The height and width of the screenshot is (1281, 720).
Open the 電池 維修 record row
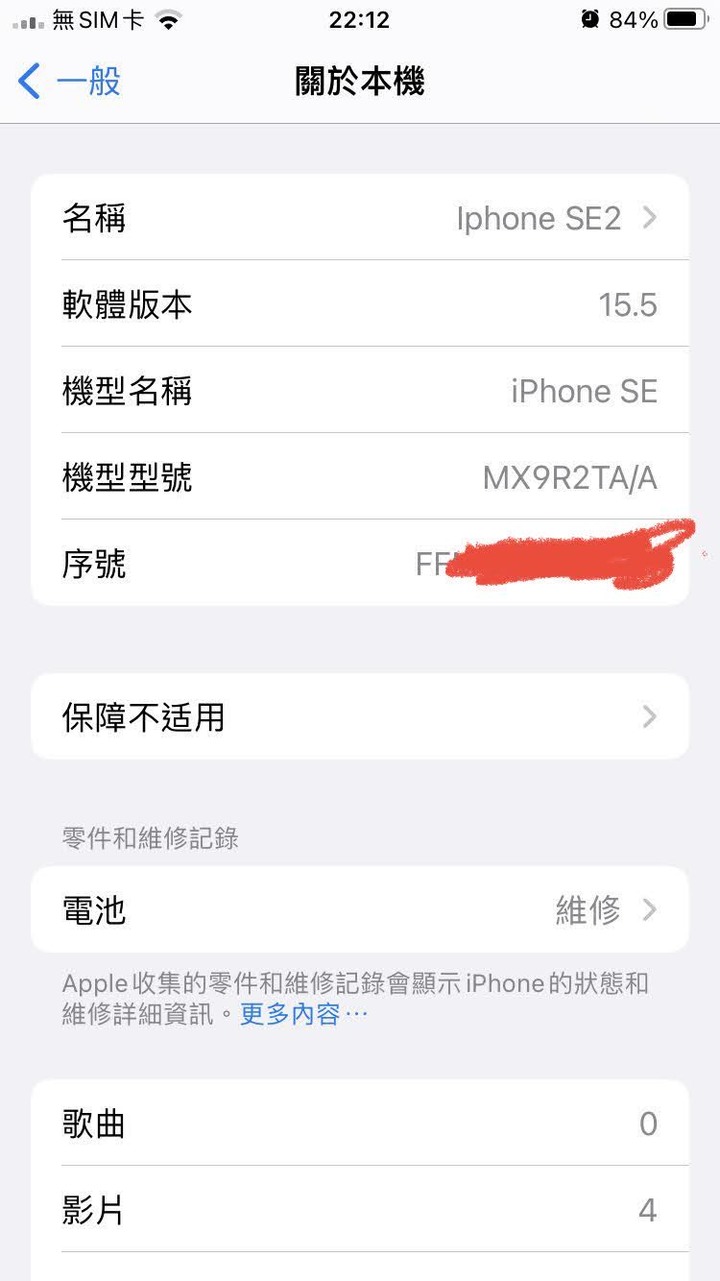tap(360, 909)
